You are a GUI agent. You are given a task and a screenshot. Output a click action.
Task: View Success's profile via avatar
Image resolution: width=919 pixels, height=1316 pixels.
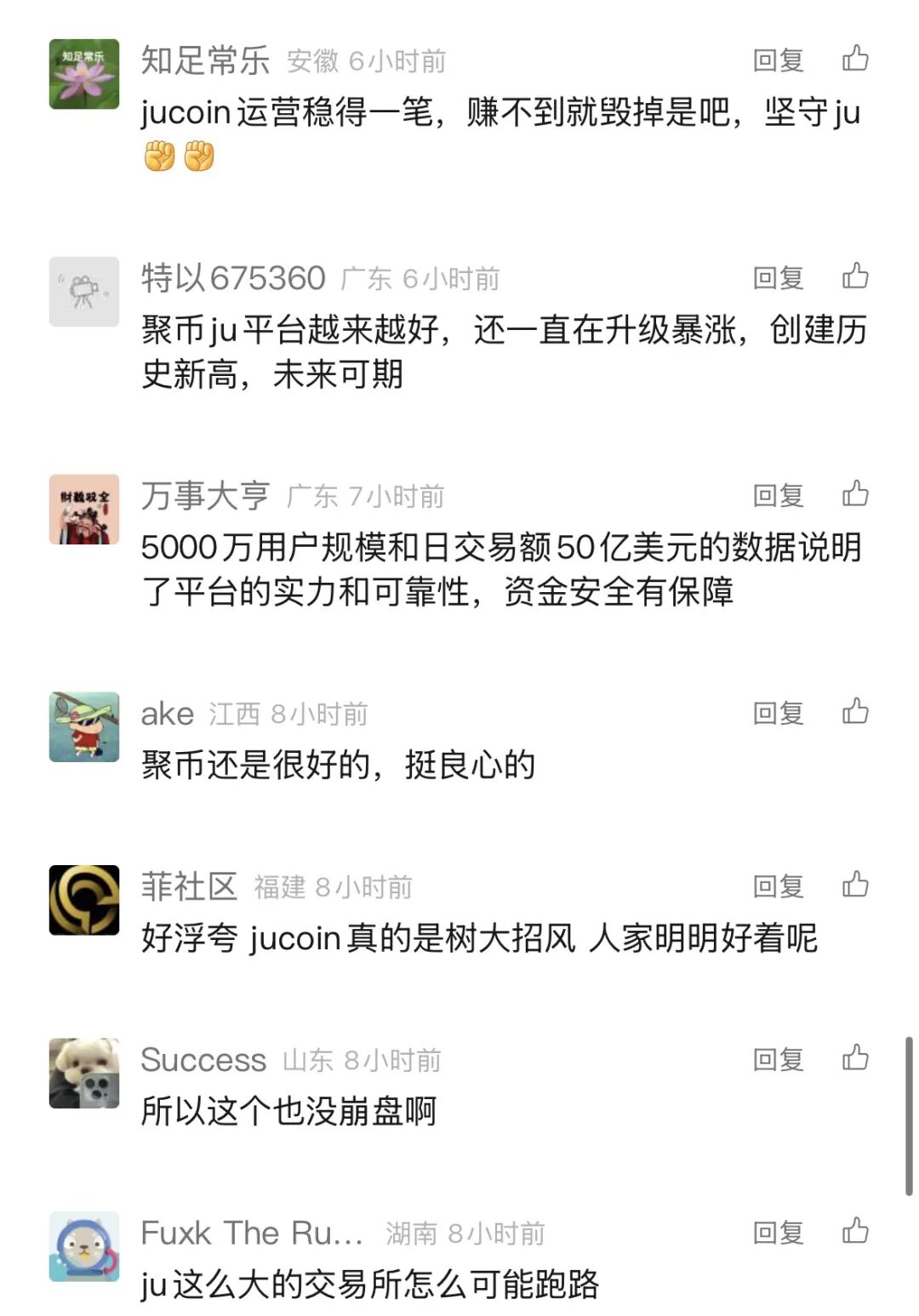pyautogui.click(x=83, y=1074)
